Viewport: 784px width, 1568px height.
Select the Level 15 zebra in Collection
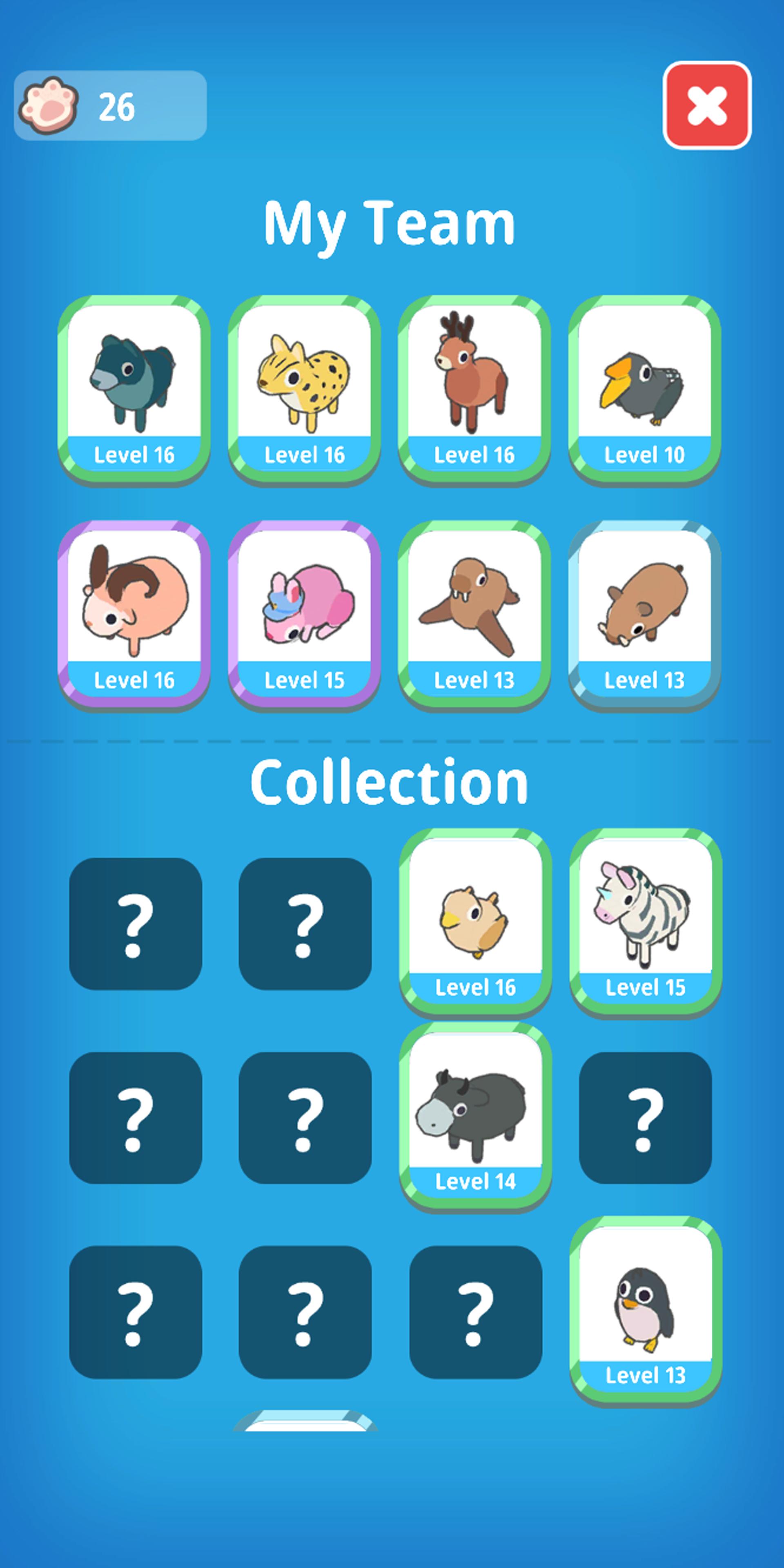[x=646, y=922]
